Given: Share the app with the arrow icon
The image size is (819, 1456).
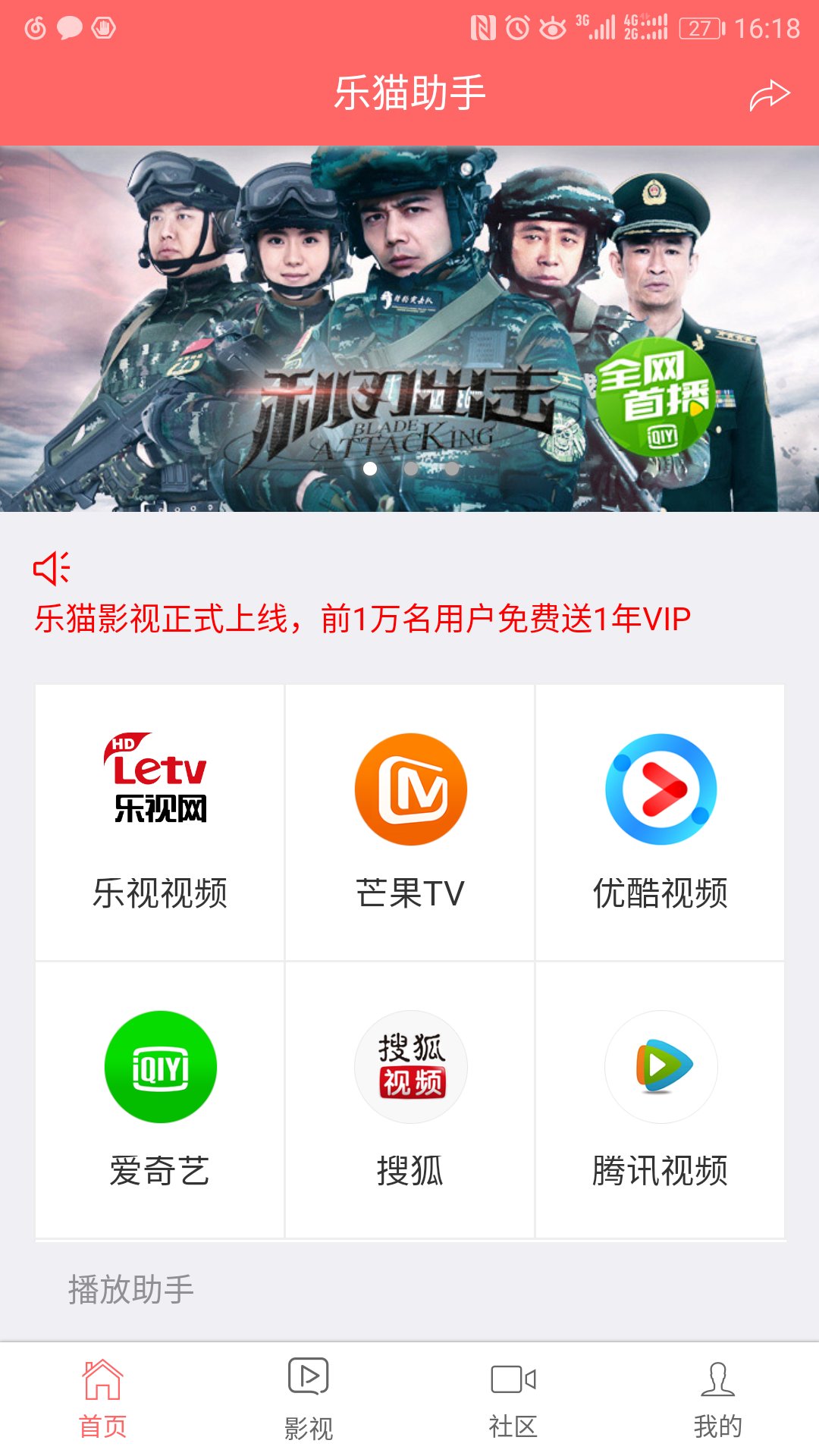Looking at the screenshot, I should pos(770,95).
